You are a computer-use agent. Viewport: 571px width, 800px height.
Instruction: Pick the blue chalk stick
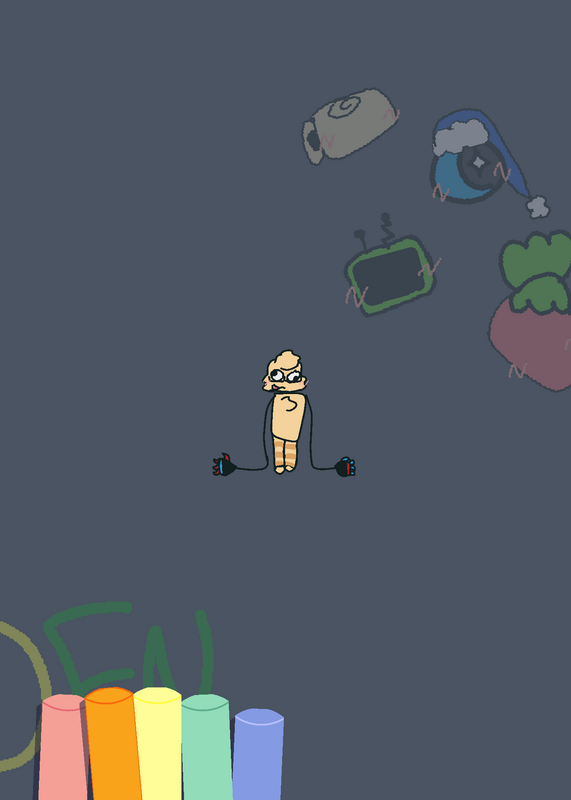[x=258, y=755]
